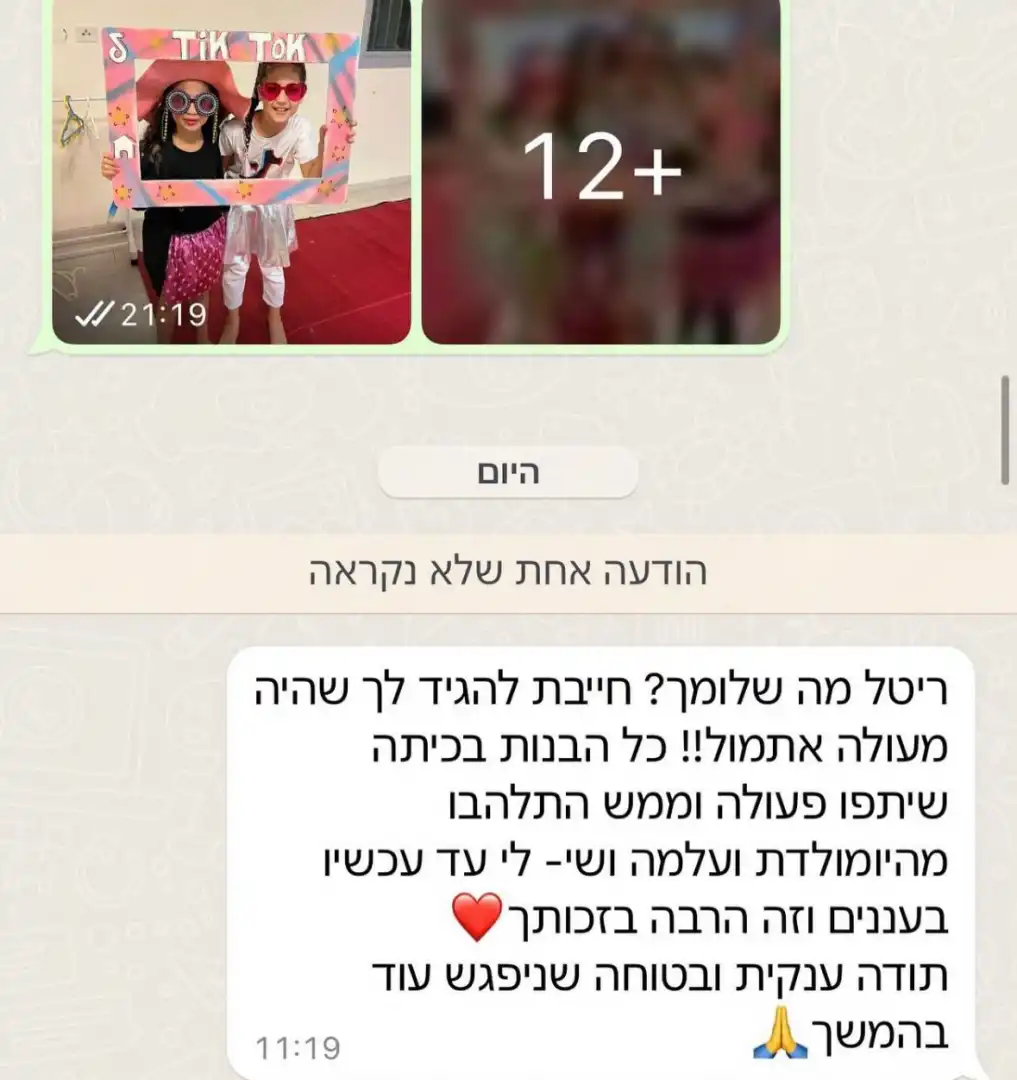Open the blurred +12 photos tile
Viewport: 1017px width, 1080px height.
point(601,170)
